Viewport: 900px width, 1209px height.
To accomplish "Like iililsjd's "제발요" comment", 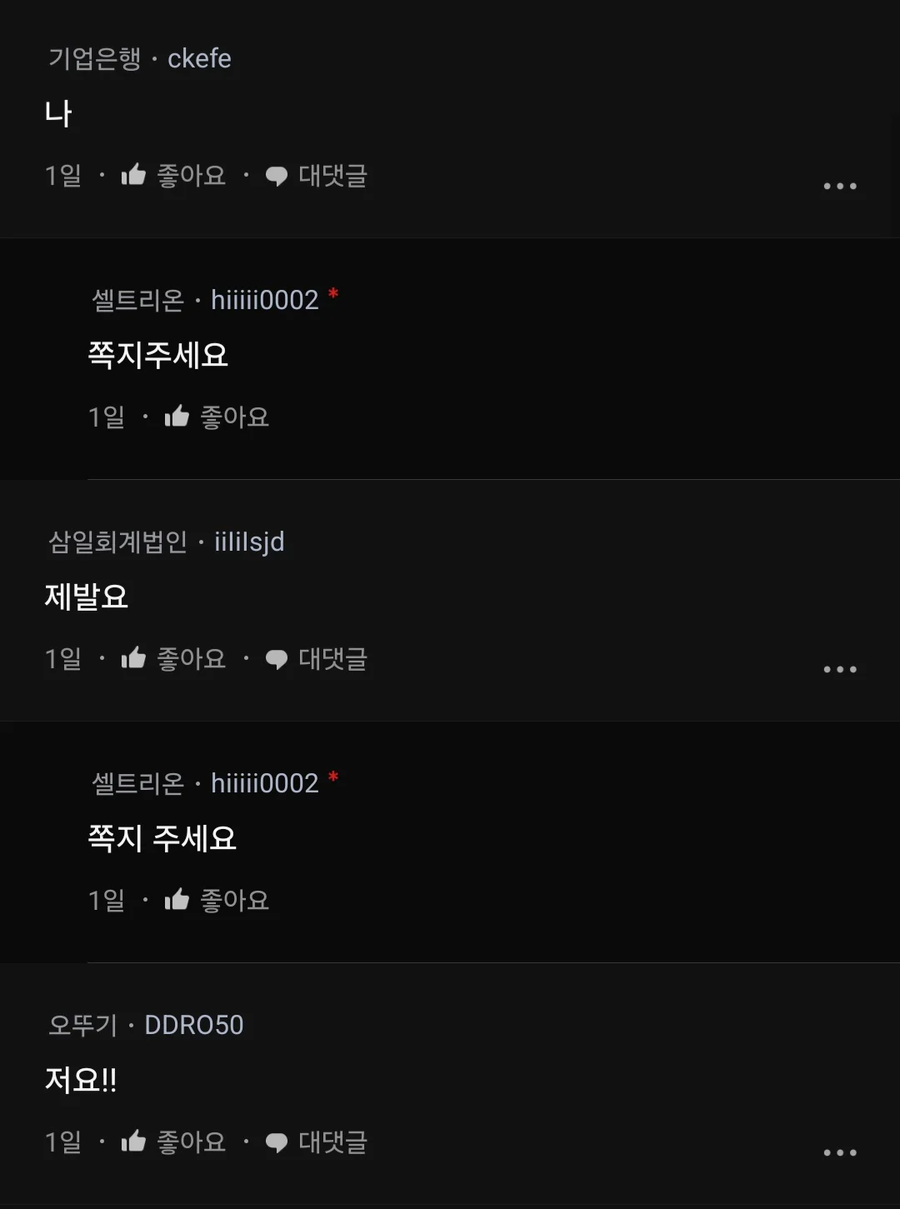I will (x=133, y=658).
